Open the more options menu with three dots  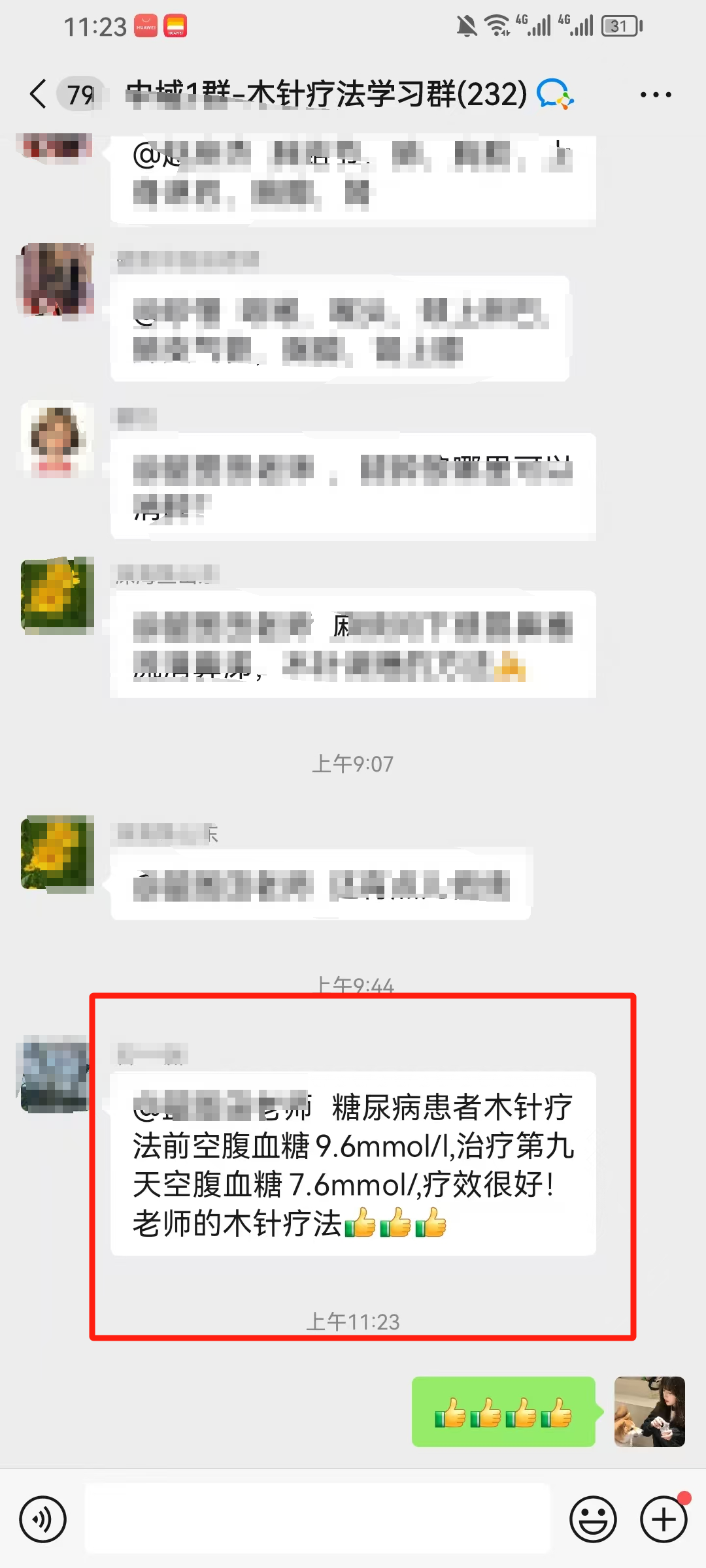pyautogui.click(x=656, y=95)
